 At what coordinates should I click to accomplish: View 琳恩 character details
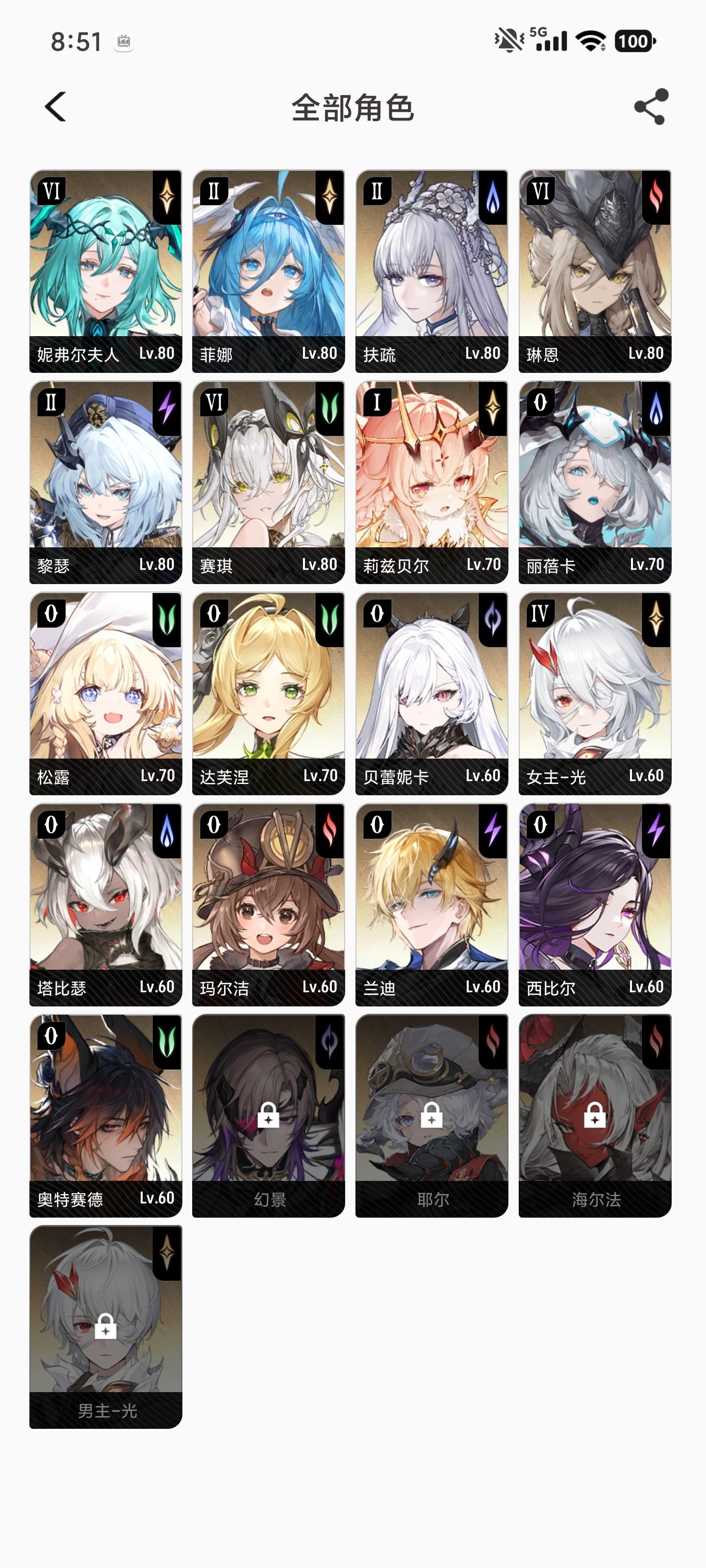595,271
